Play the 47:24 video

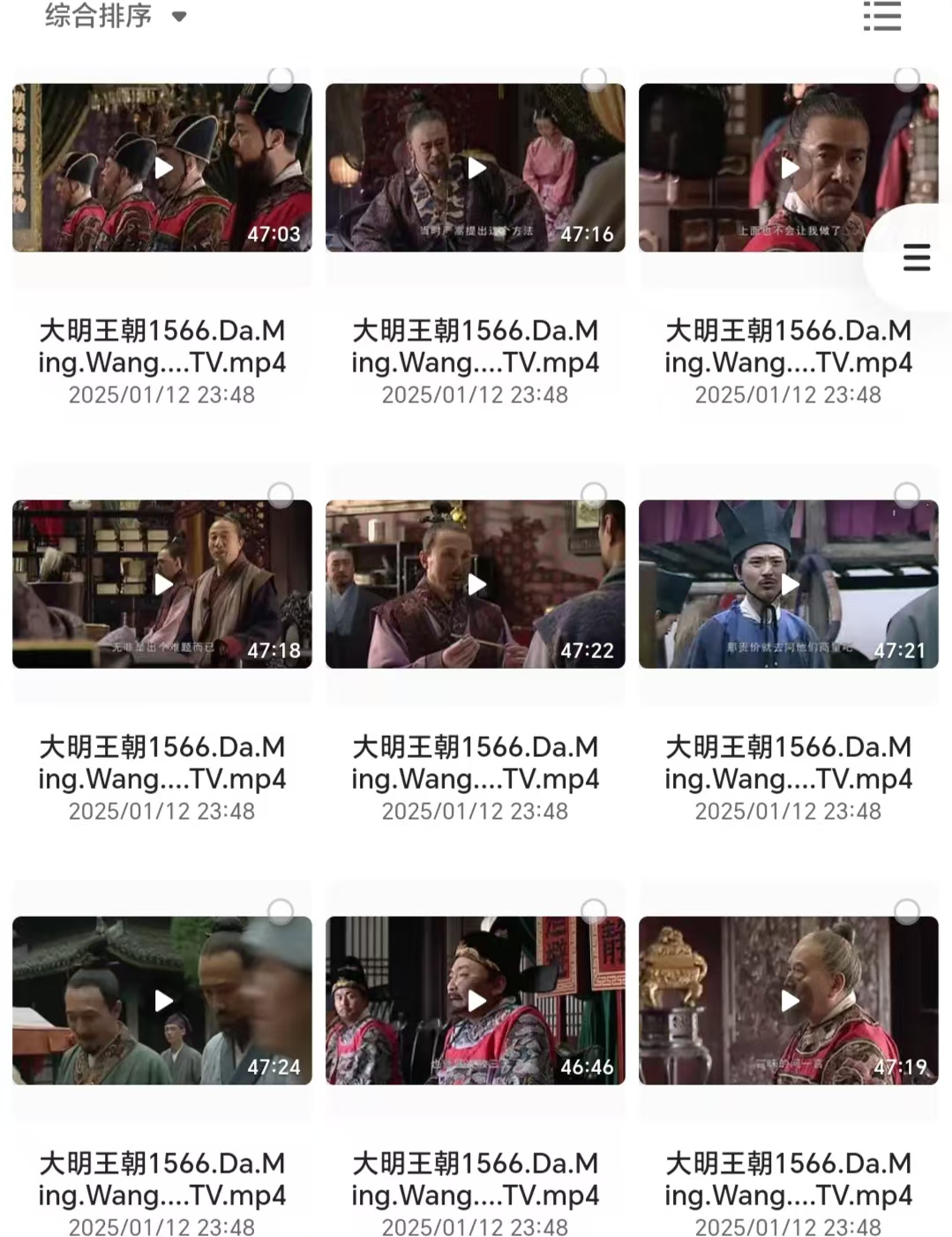pos(162,1001)
